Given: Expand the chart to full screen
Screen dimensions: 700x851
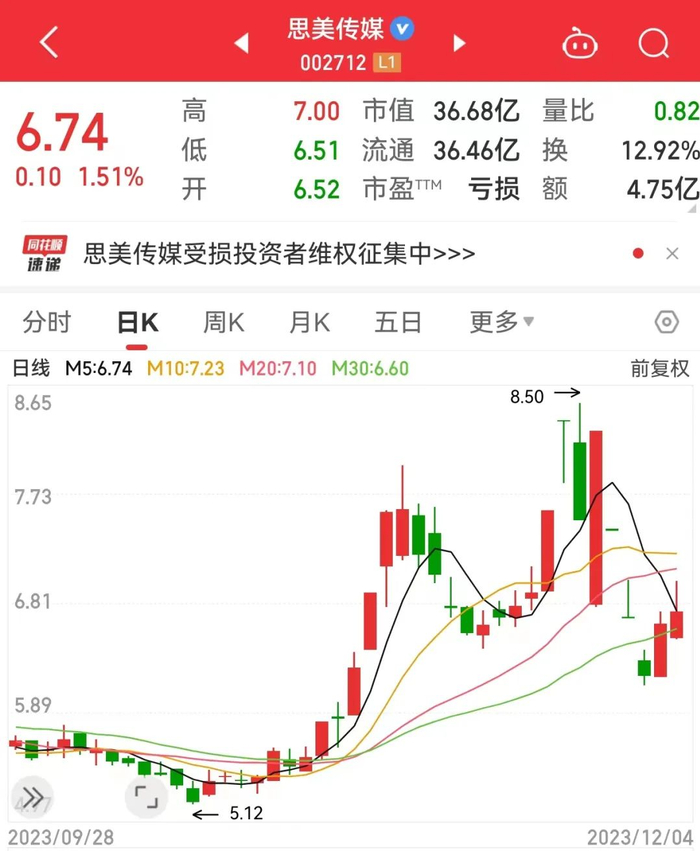Looking at the screenshot, I should pyautogui.click(x=146, y=797).
